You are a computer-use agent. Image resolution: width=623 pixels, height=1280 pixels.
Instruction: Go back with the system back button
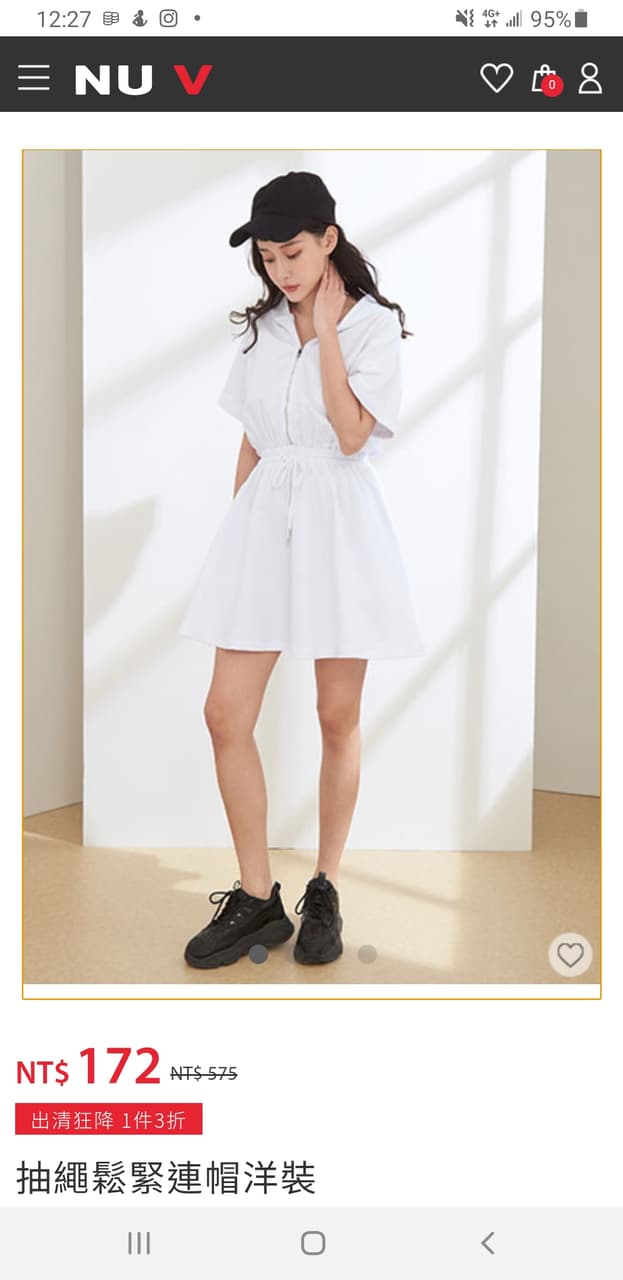487,1243
